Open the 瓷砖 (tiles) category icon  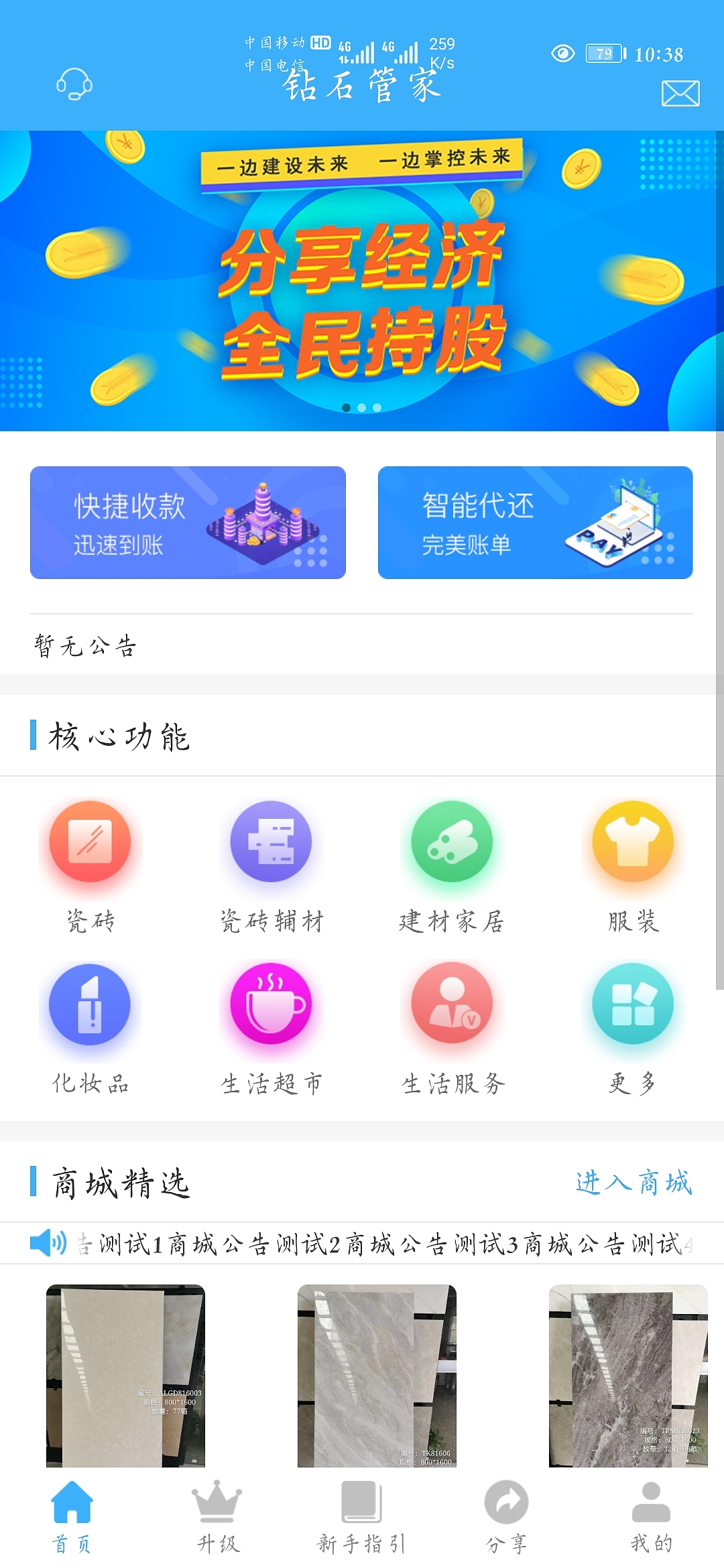[x=90, y=843]
